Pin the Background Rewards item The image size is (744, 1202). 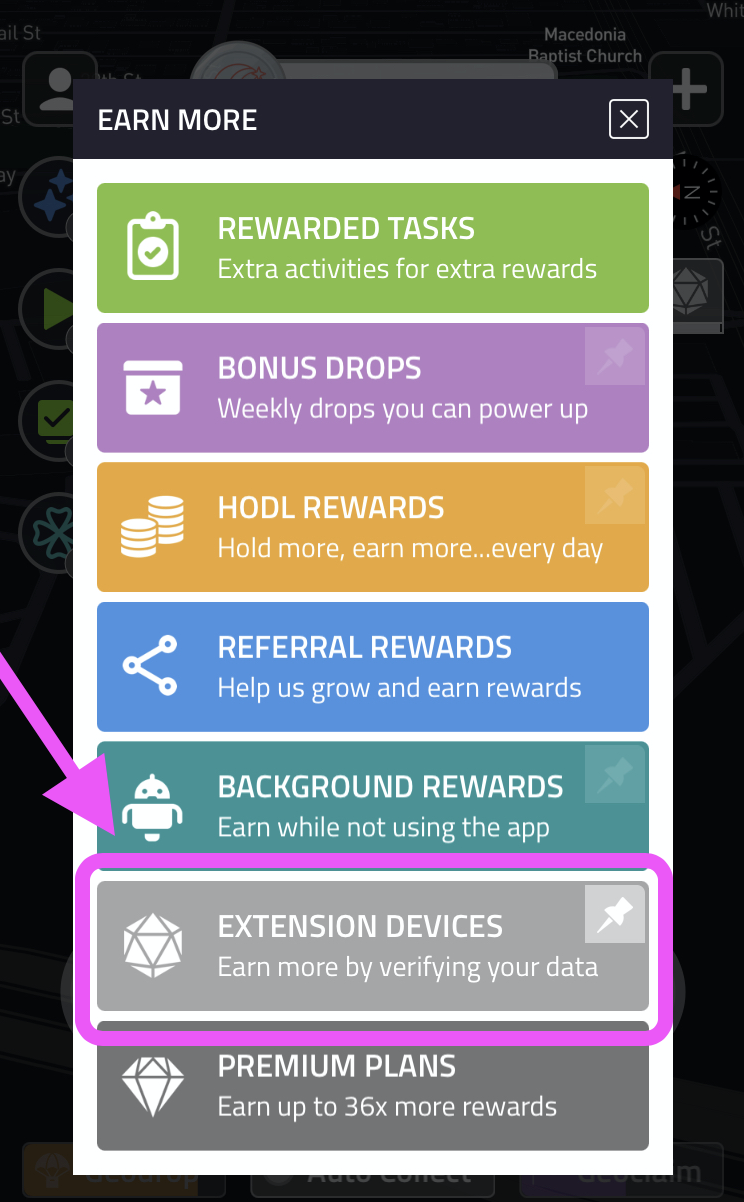click(x=615, y=774)
